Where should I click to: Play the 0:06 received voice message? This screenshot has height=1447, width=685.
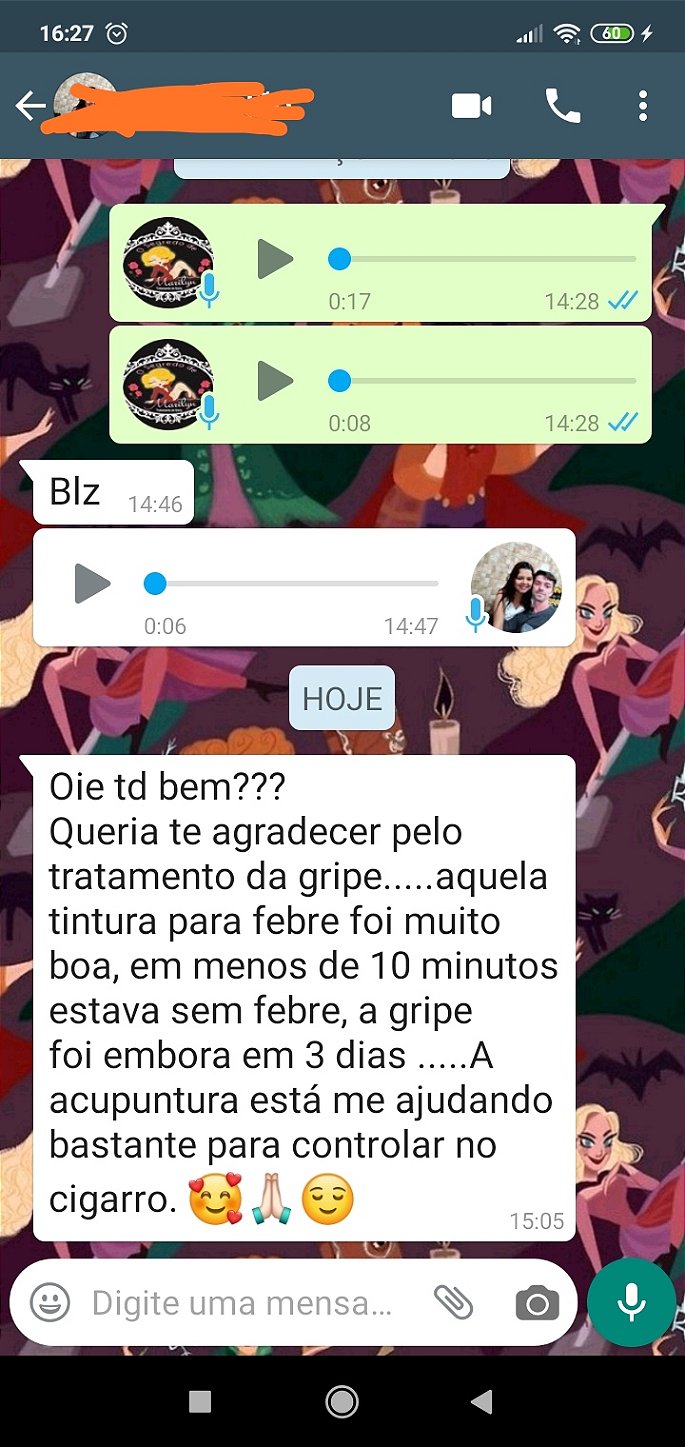tap(92, 584)
